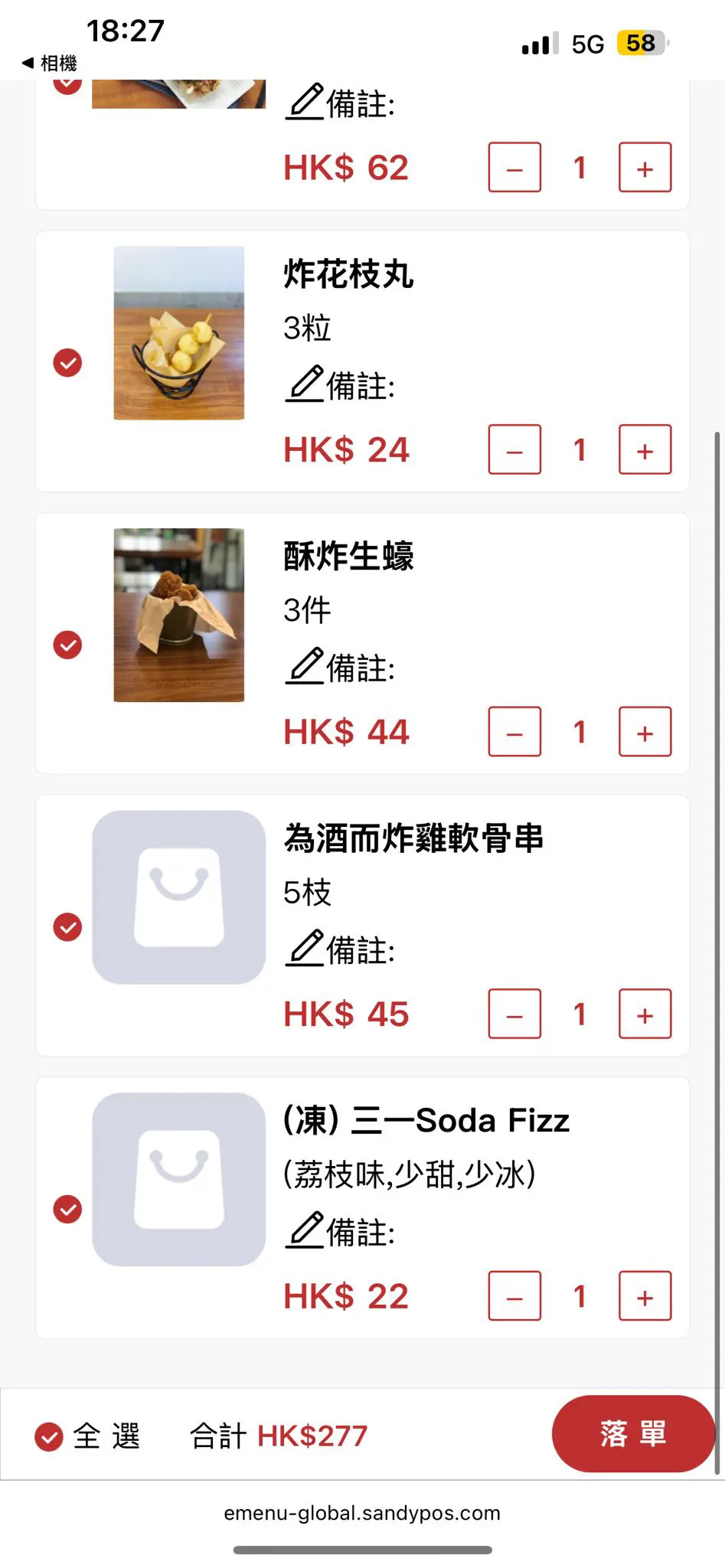Image resolution: width=725 pixels, height=1568 pixels.
Task: Decrease quantity of 為酒而炸雞軟骨串
Action: point(514,1014)
